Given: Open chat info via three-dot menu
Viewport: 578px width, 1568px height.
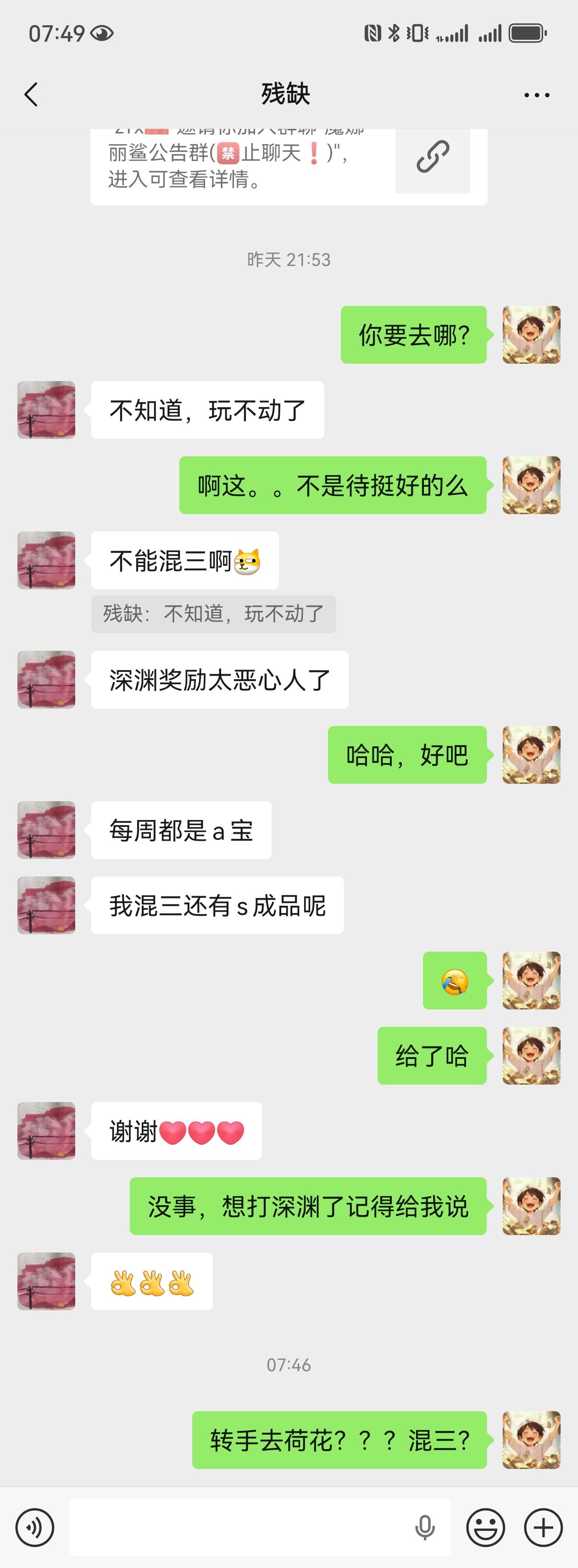Looking at the screenshot, I should (537, 95).
